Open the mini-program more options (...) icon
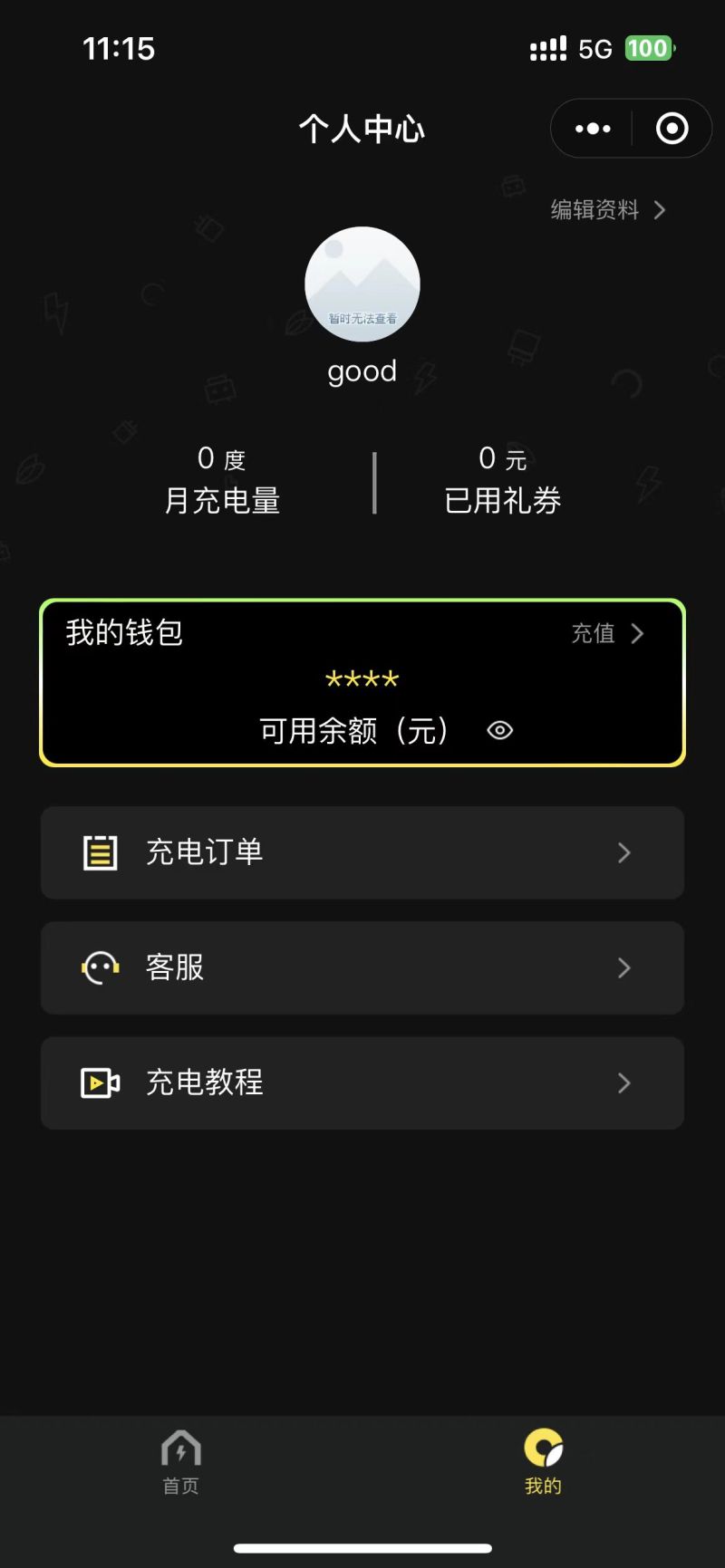This screenshot has height=1568, width=725. (x=591, y=129)
